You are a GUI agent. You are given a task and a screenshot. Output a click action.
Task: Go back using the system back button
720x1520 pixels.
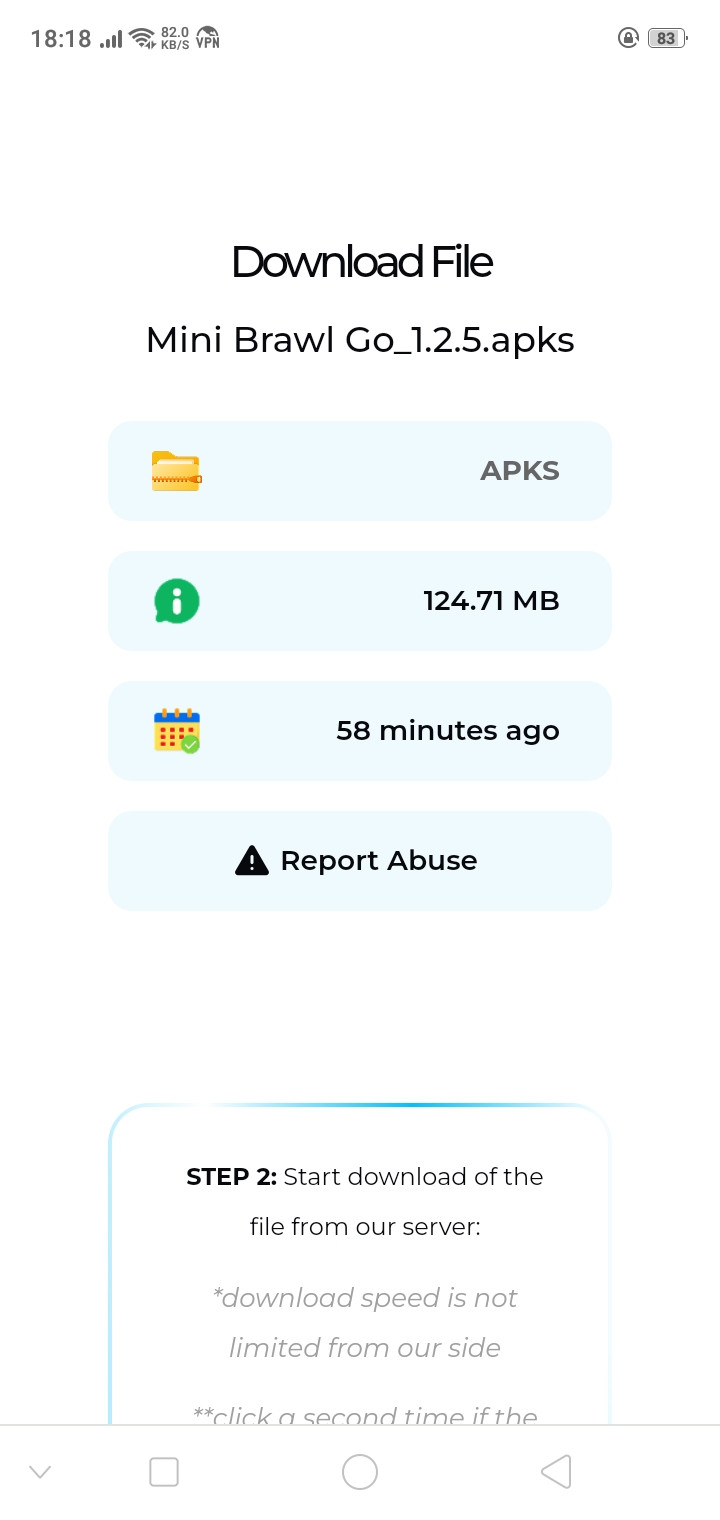[556, 1472]
